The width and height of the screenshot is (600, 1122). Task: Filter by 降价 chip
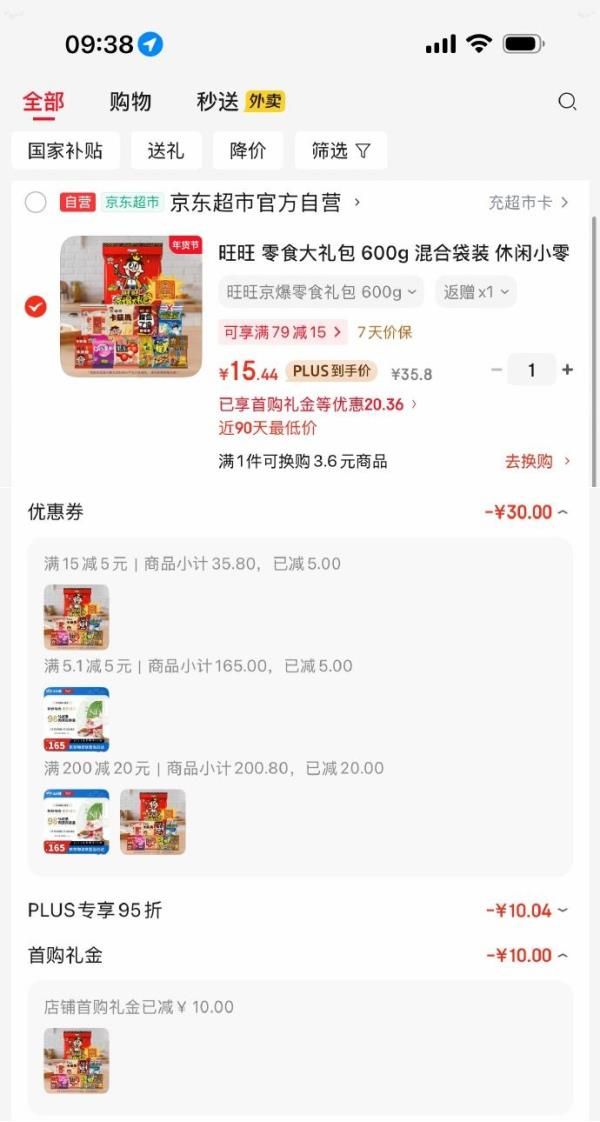pyautogui.click(x=248, y=151)
